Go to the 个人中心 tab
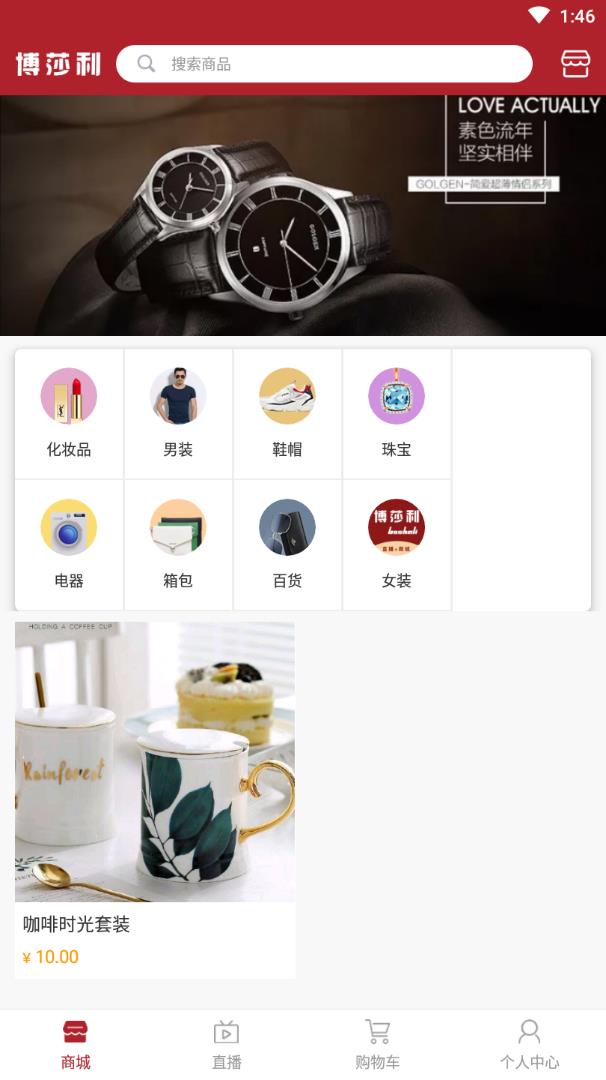 coord(529,1044)
